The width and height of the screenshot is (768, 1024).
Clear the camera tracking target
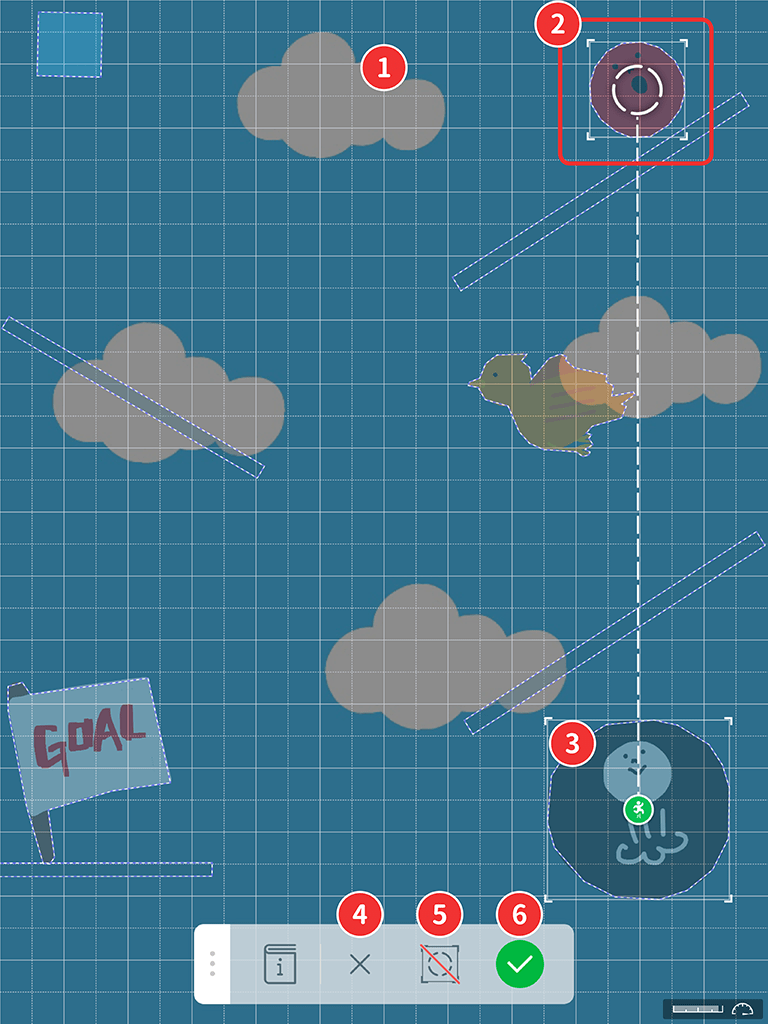441,964
